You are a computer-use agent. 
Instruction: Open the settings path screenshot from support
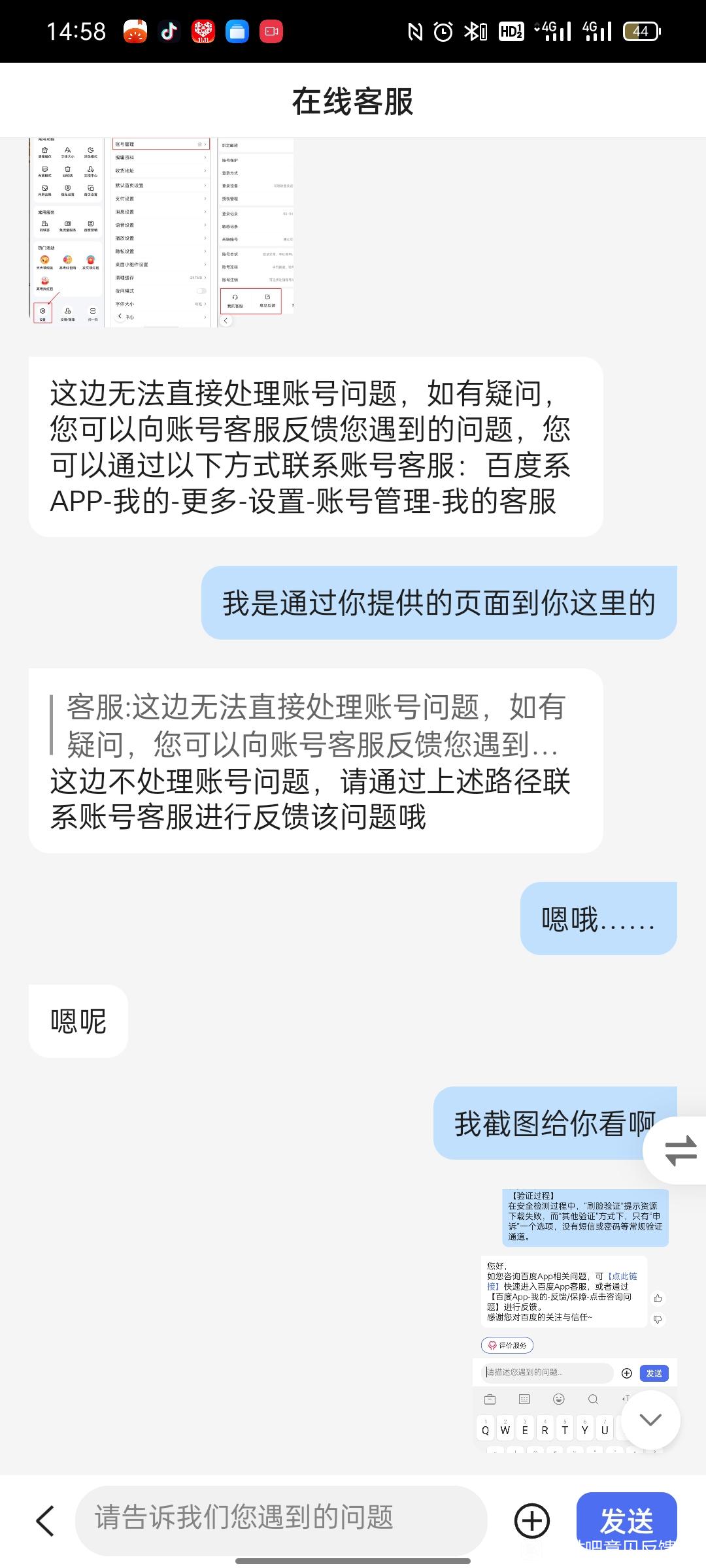tap(161, 233)
